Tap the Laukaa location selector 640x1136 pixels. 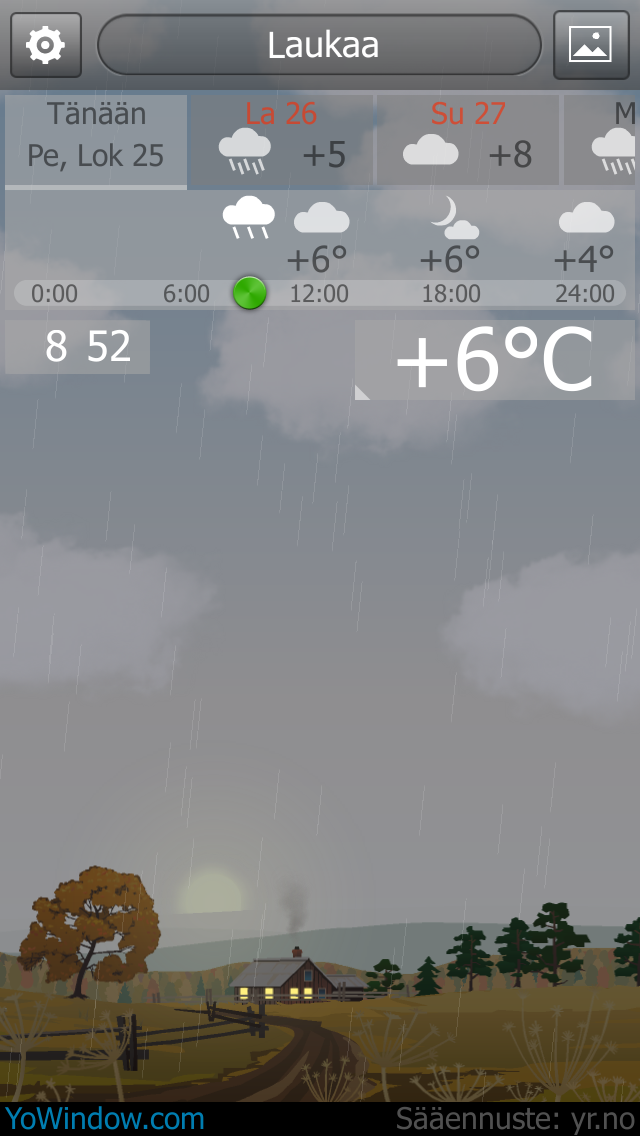point(320,45)
